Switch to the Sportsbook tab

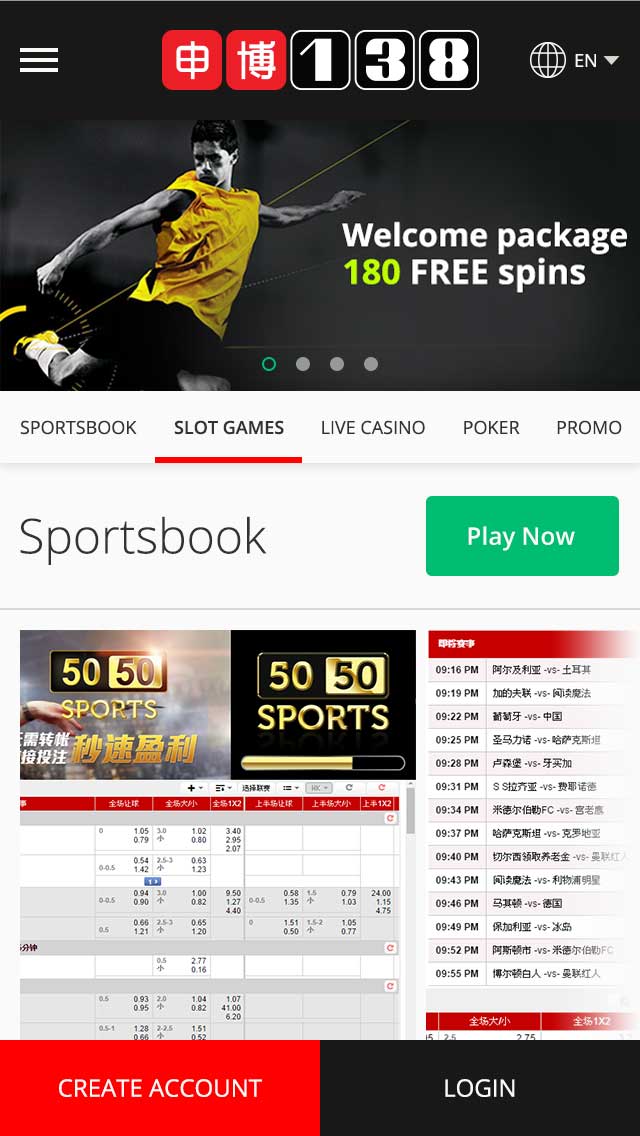[78, 428]
